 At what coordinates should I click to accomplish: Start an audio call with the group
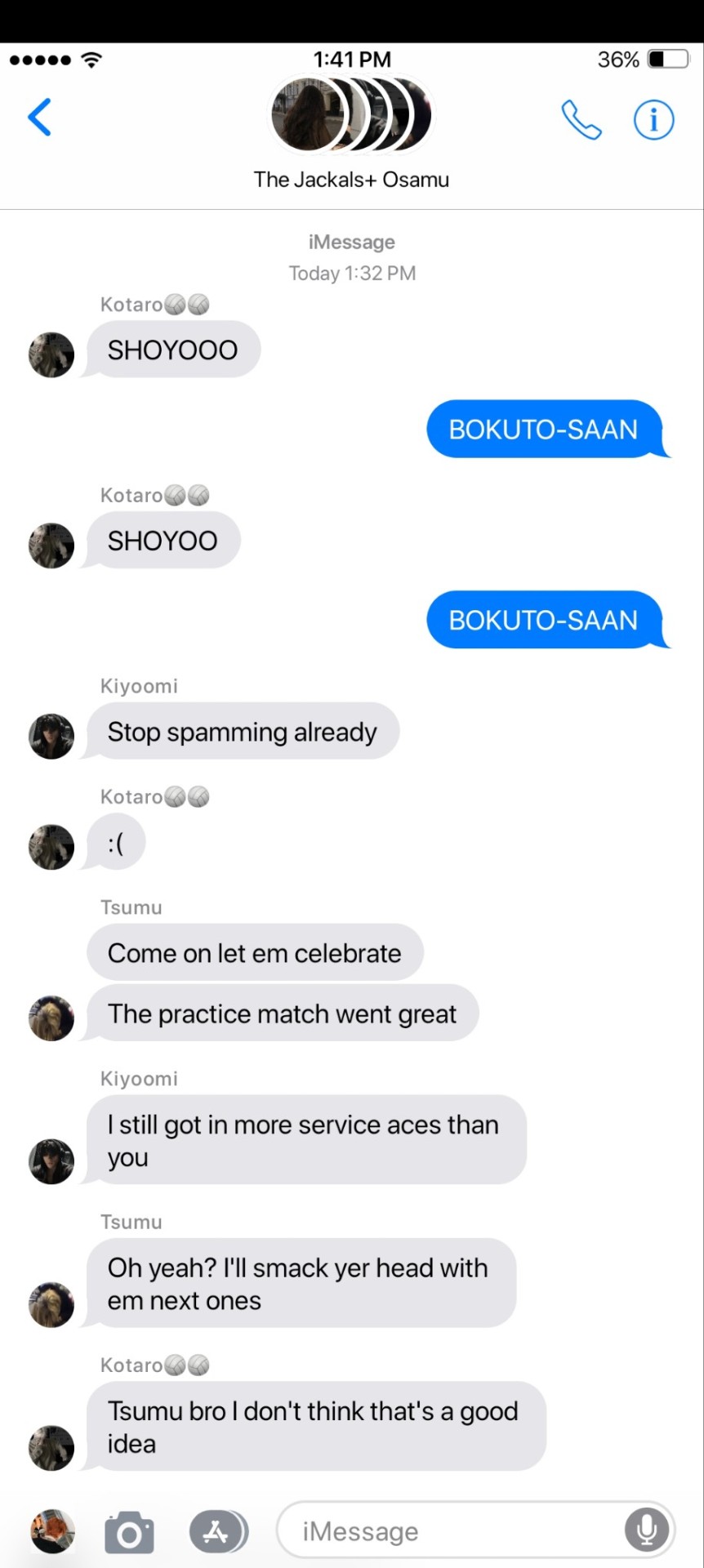click(581, 120)
